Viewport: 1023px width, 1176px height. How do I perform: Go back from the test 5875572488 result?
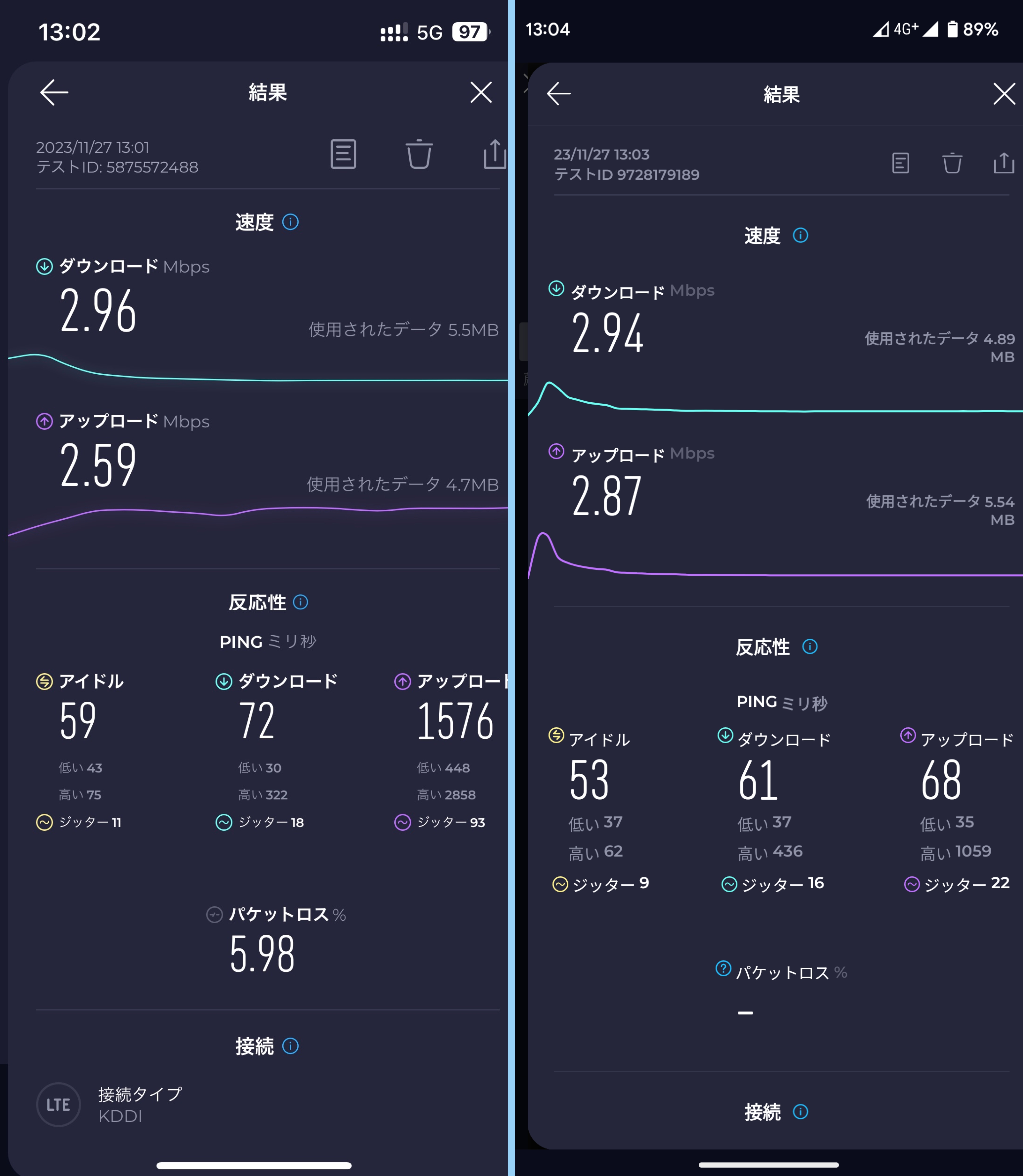point(54,92)
